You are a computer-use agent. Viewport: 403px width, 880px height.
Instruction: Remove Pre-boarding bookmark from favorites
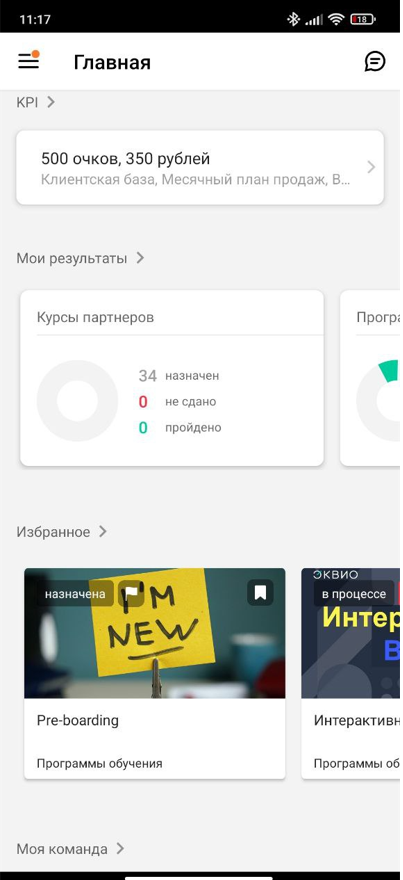pos(260,593)
